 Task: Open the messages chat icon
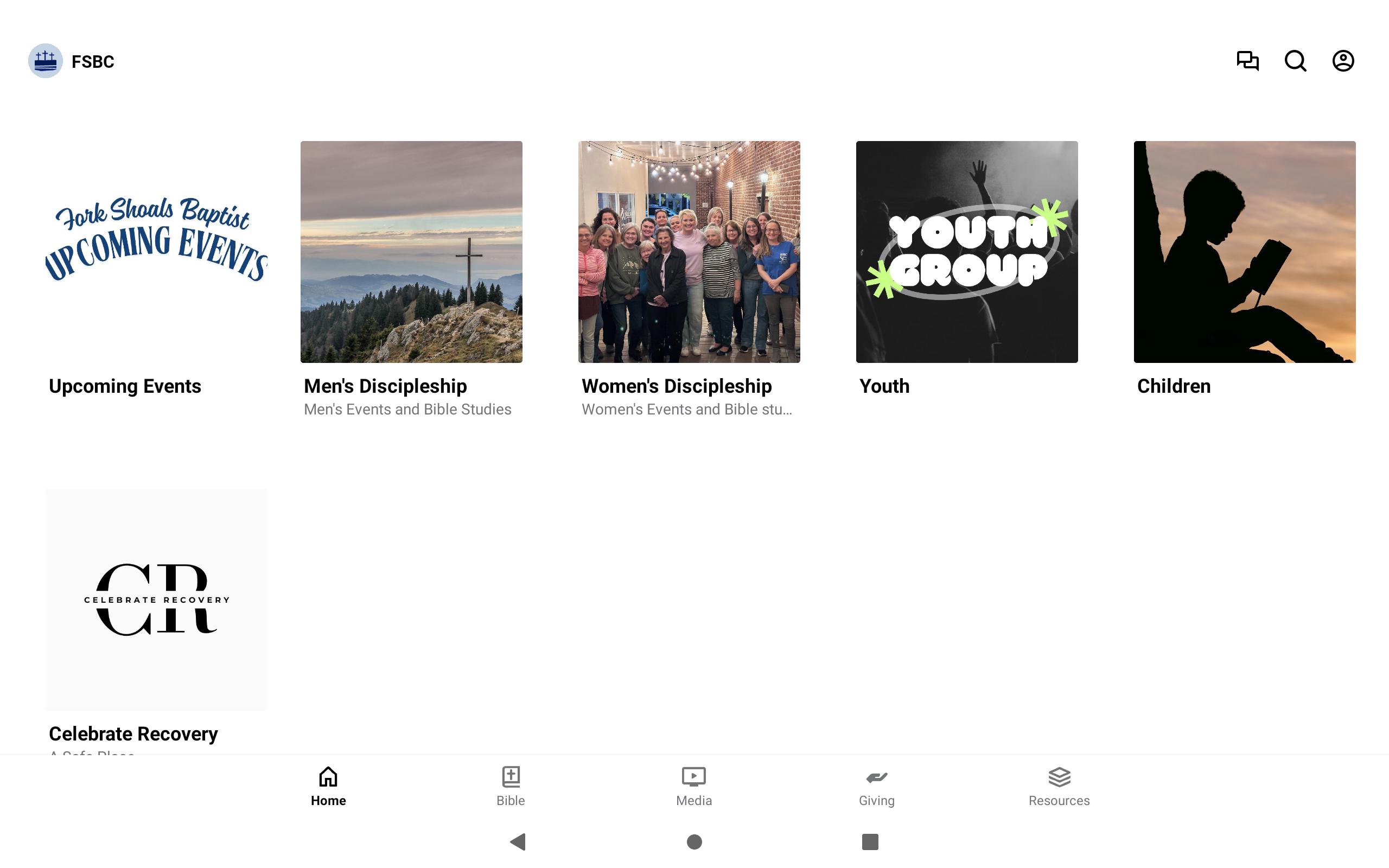[x=1247, y=61]
